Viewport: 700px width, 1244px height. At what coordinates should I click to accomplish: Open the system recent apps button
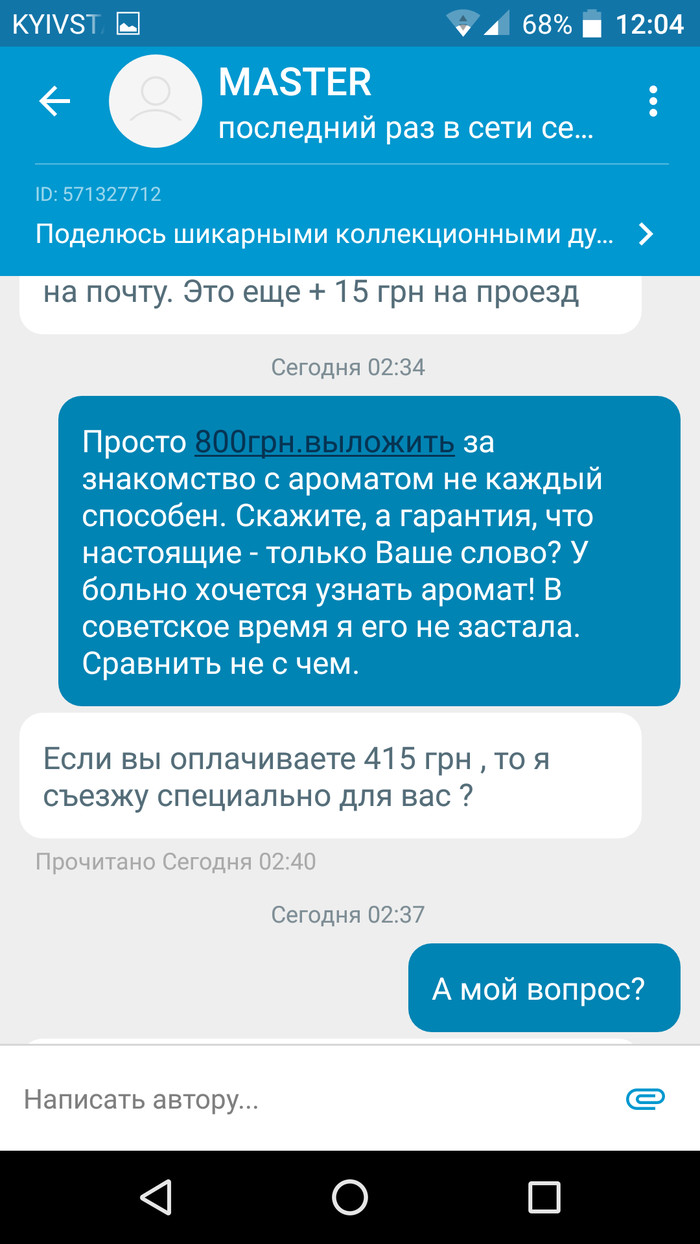(x=544, y=1197)
